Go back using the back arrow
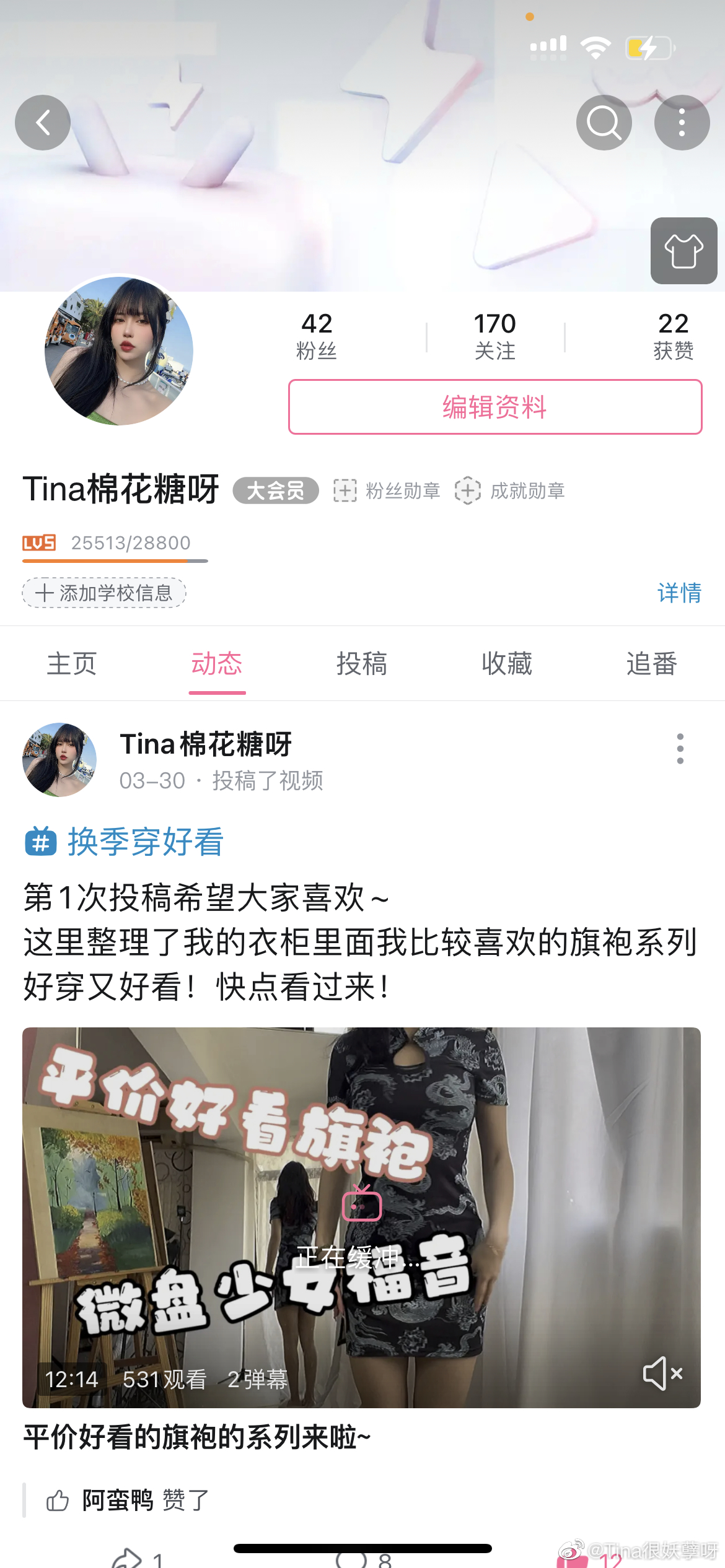This screenshot has height=1568, width=725. point(42,123)
